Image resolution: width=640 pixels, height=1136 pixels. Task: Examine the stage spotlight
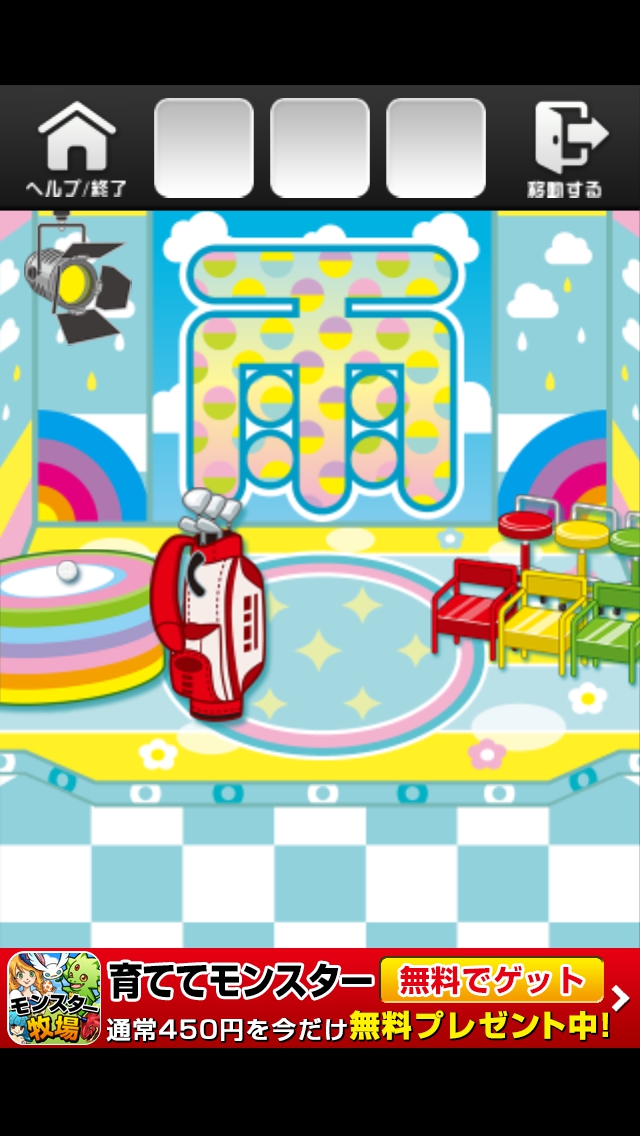tap(75, 281)
